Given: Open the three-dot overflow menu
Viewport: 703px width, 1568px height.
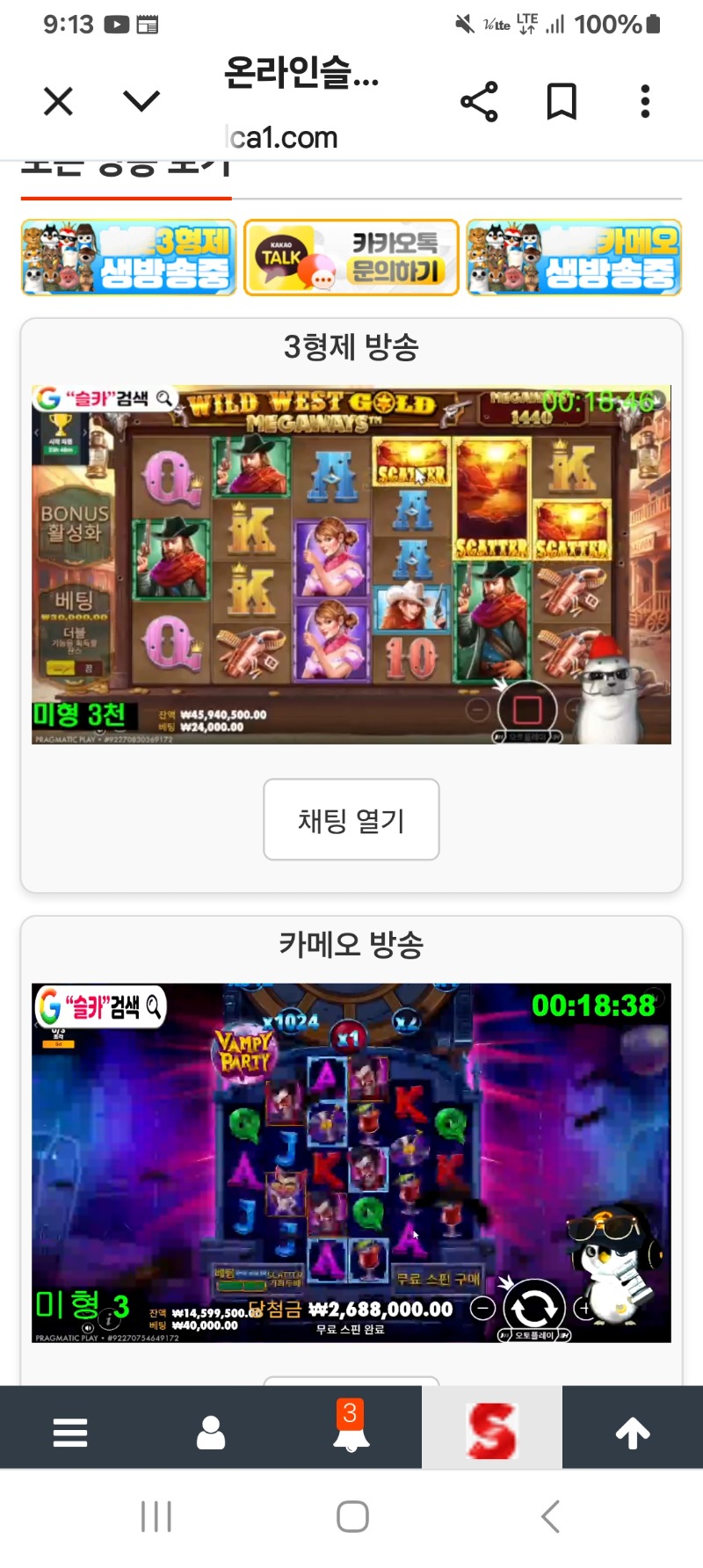Looking at the screenshot, I should tap(645, 102).
